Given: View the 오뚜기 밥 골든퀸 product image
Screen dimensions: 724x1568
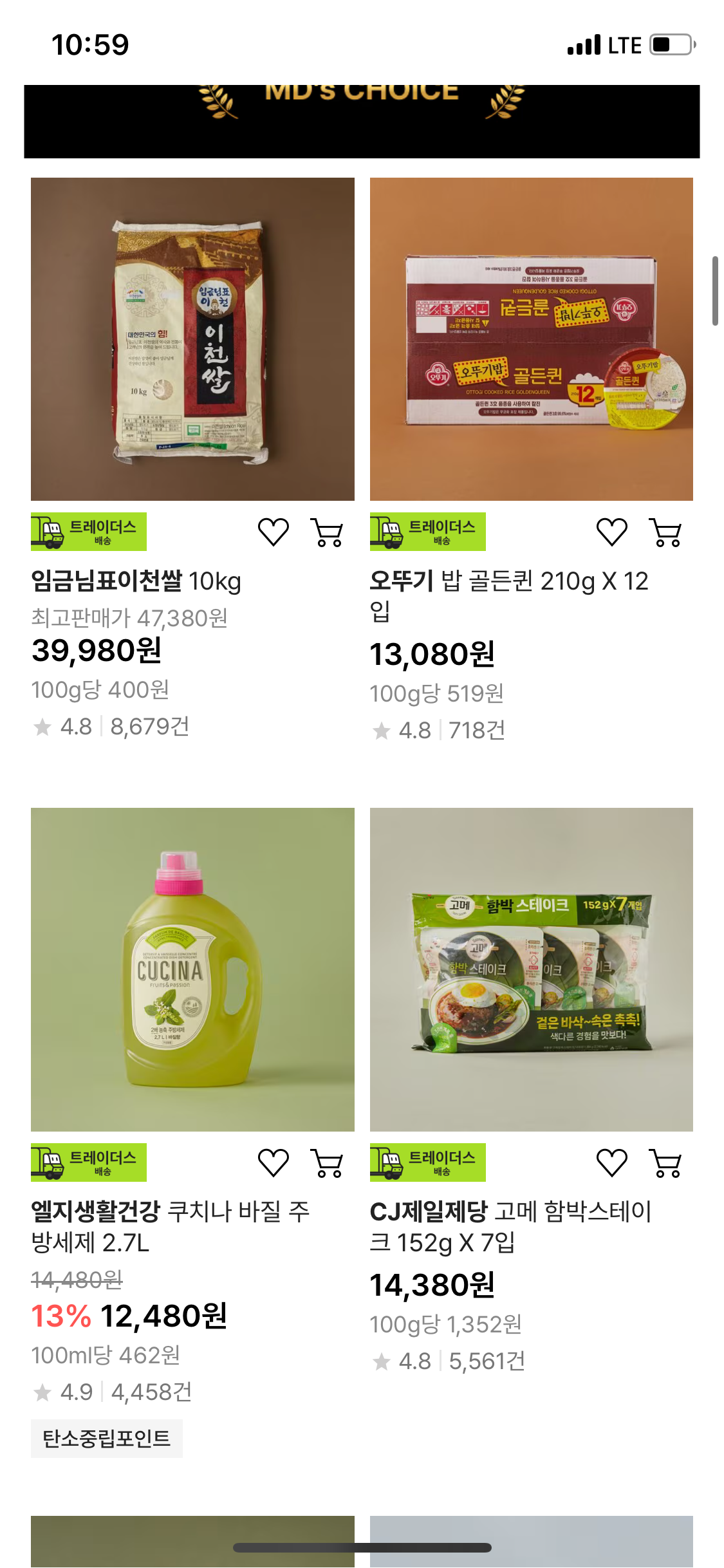Looking at the screenshot, I should click(531, 339).
